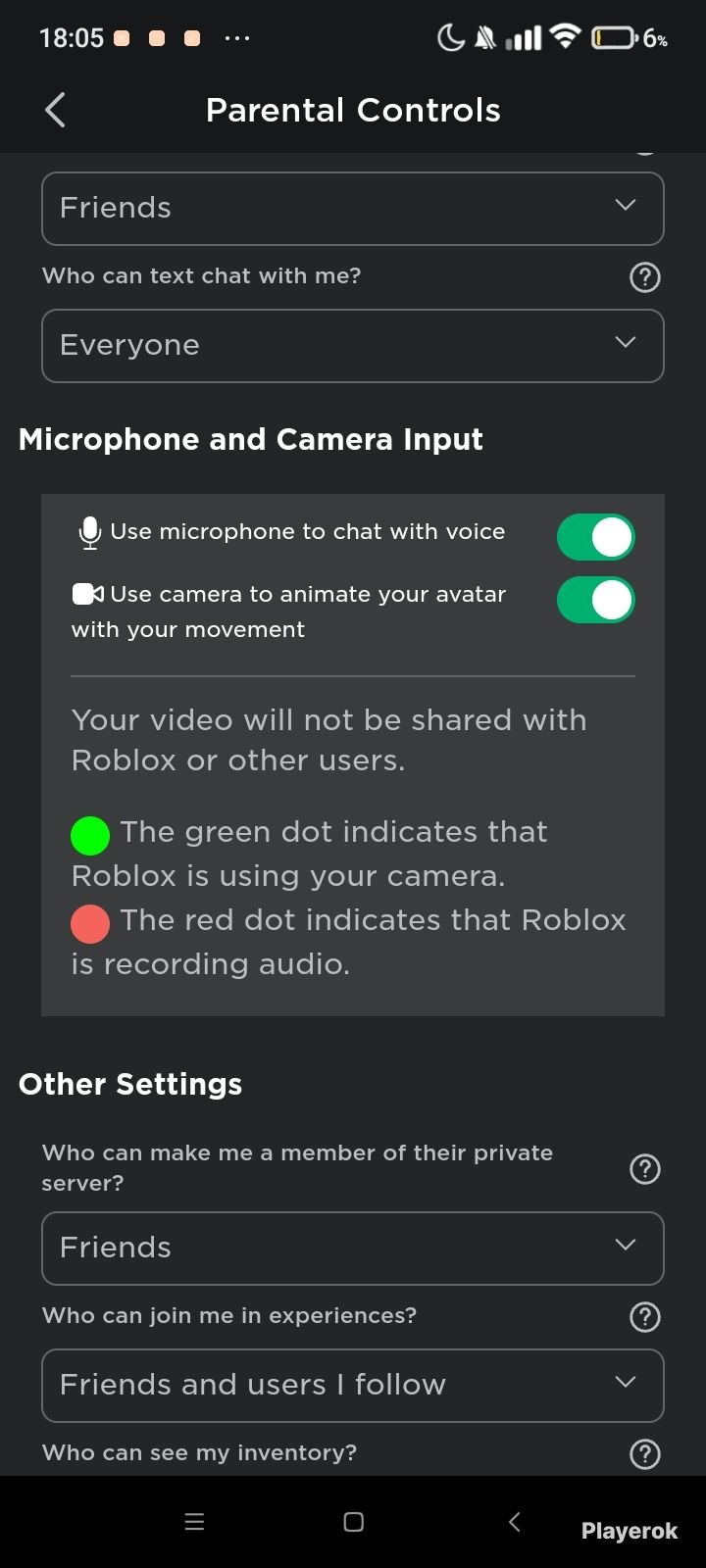Turn off camera avatar animation toggle
706x1568 pixels.
tap(596, 600)
